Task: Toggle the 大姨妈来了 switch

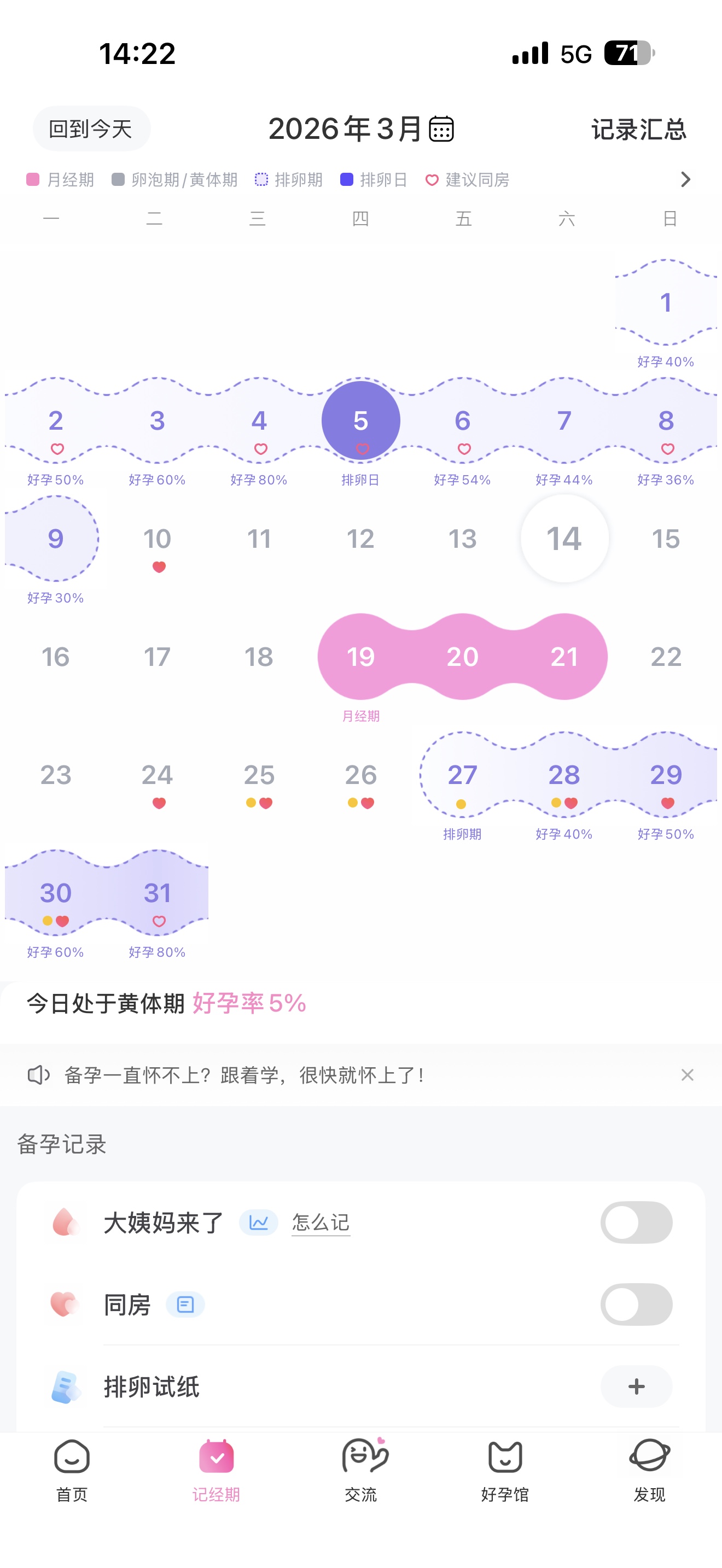Action: click(x=636, y=1222)
